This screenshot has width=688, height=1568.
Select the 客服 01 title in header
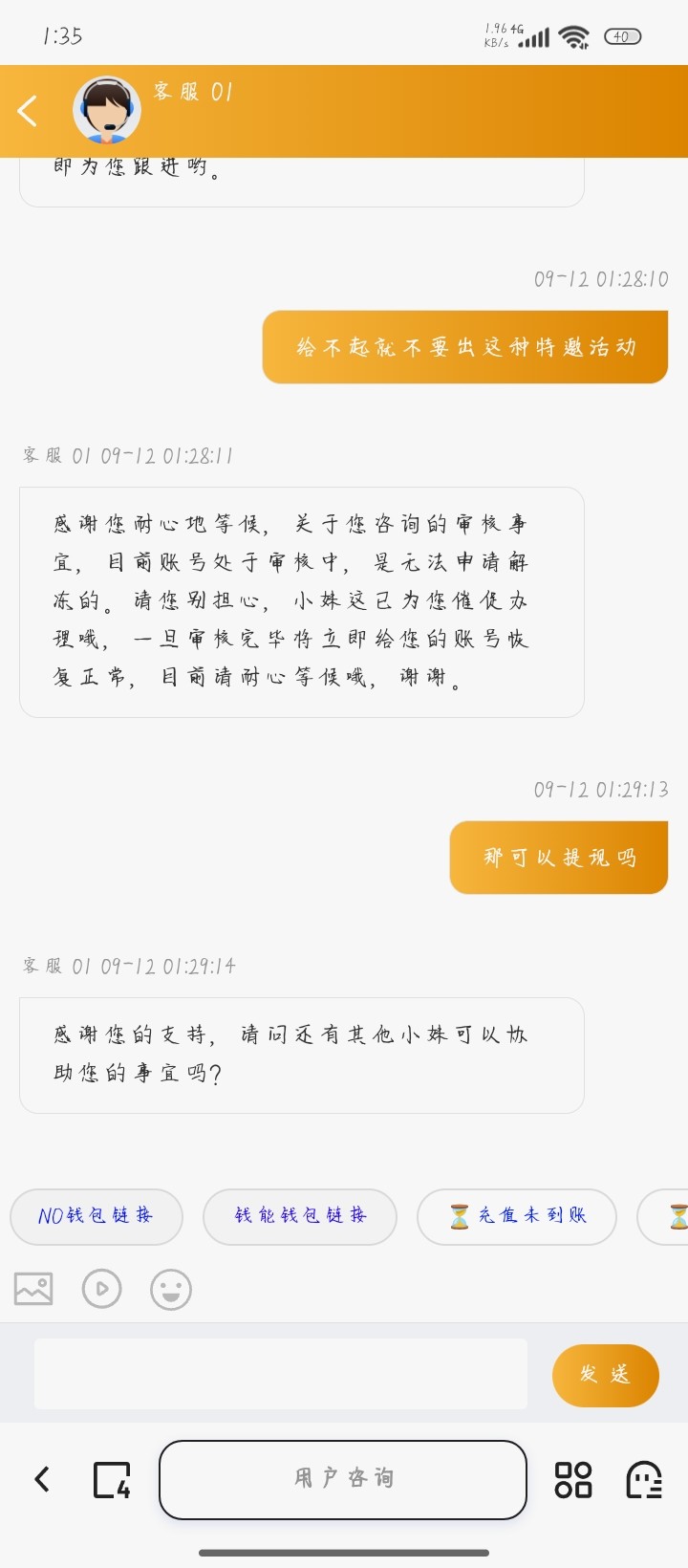[191, 94]
